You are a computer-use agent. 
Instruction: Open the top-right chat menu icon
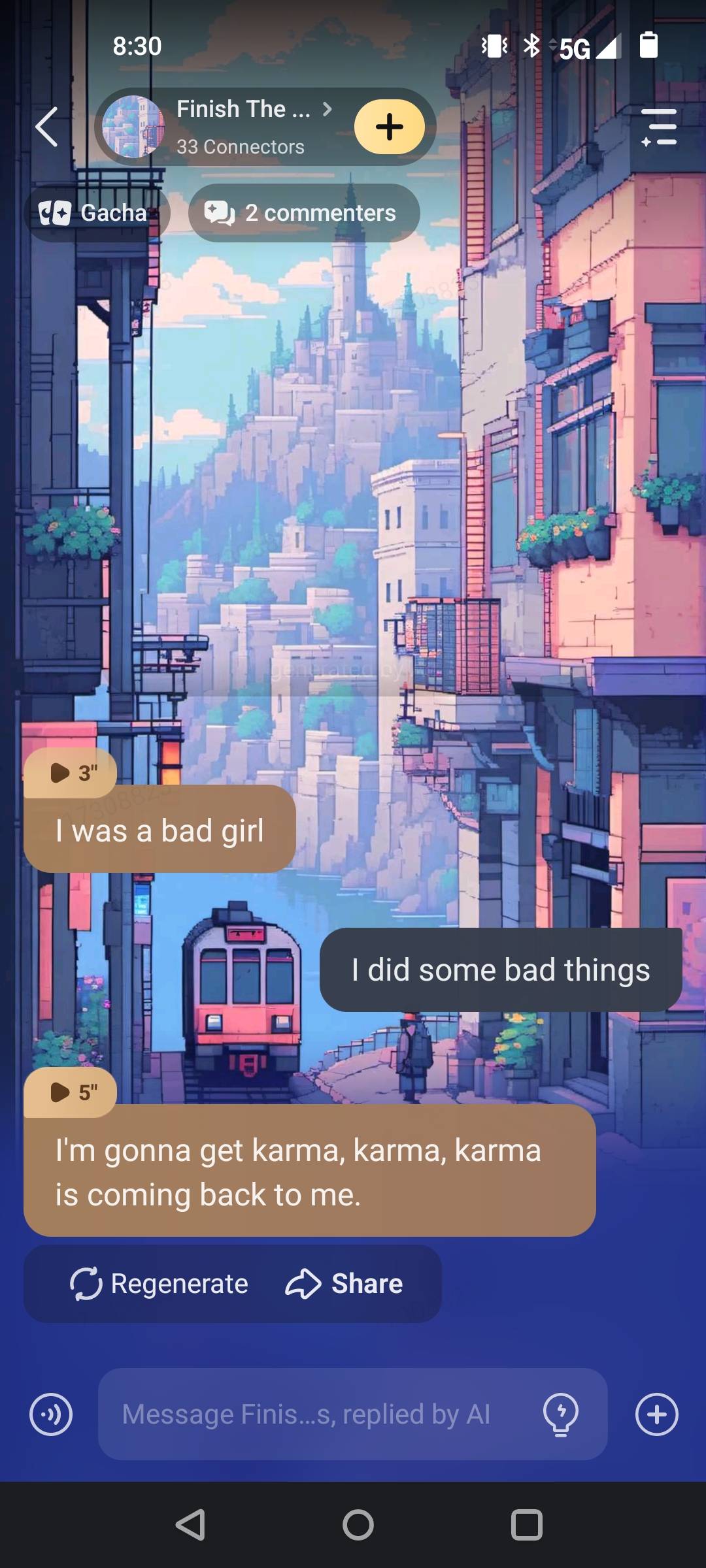[659, 127]
